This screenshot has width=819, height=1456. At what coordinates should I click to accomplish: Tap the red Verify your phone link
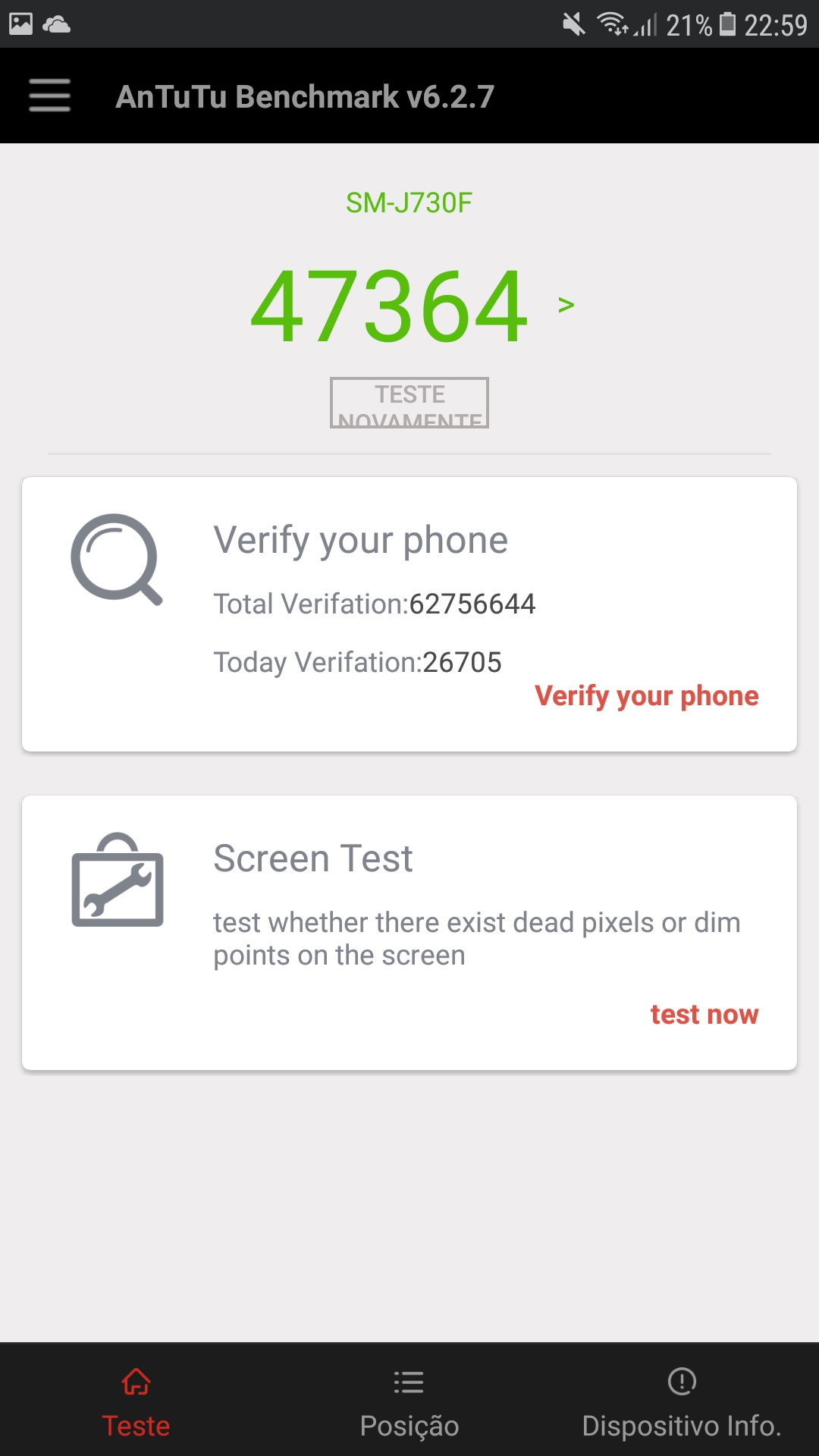pos(646,695)
